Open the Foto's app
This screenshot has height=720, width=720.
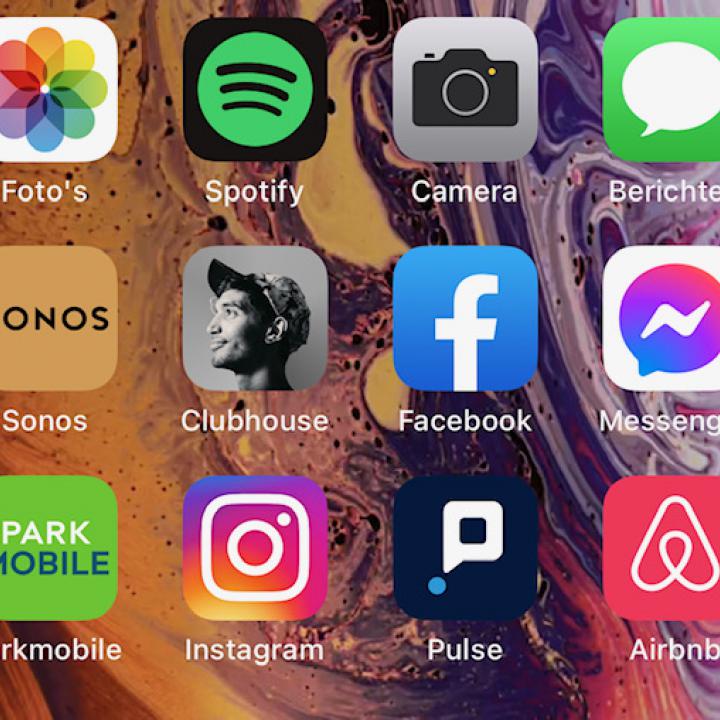(x=48, y=90)
